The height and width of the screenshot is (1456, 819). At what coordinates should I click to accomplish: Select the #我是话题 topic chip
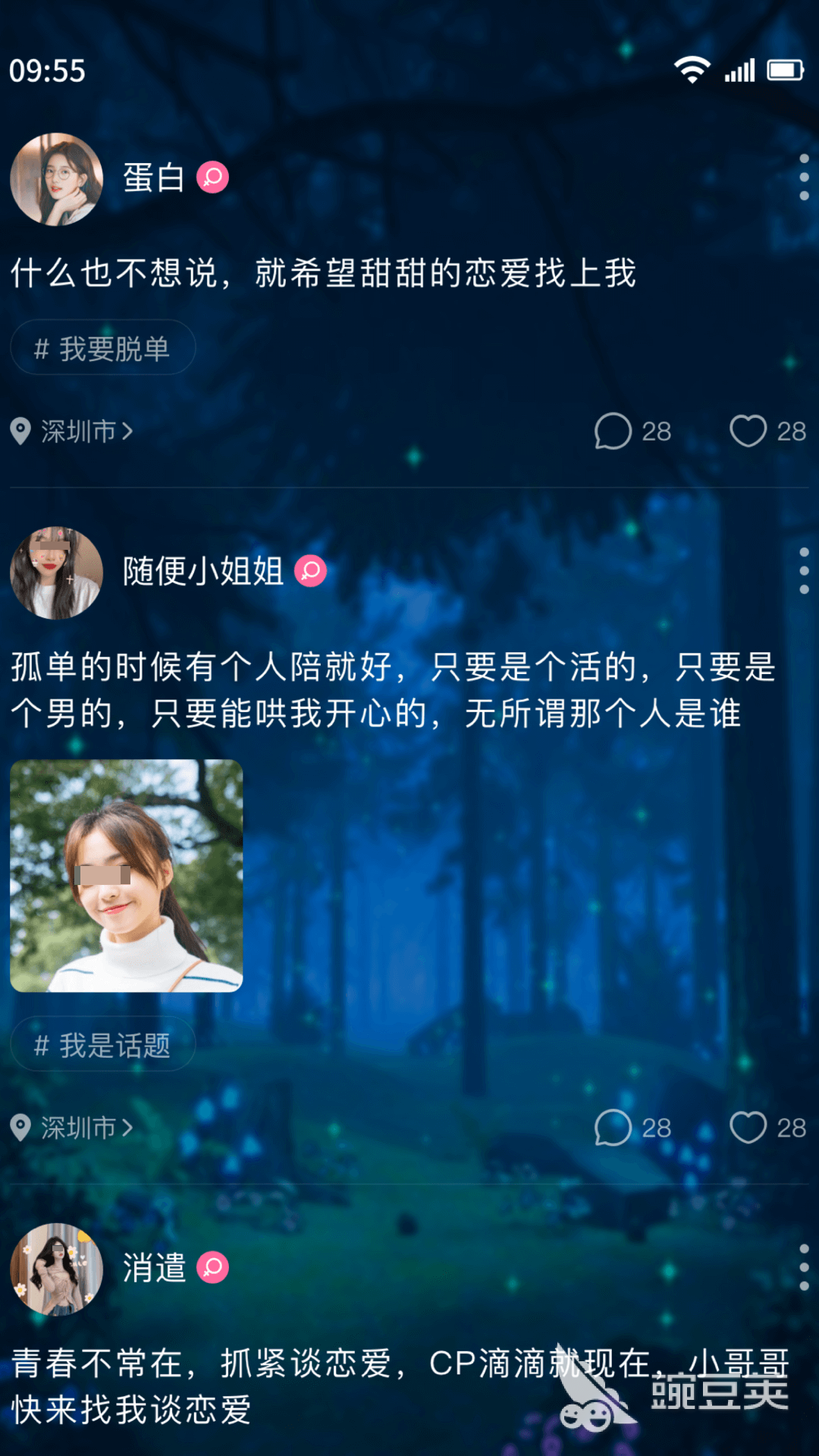click(x=103, y=1045)
